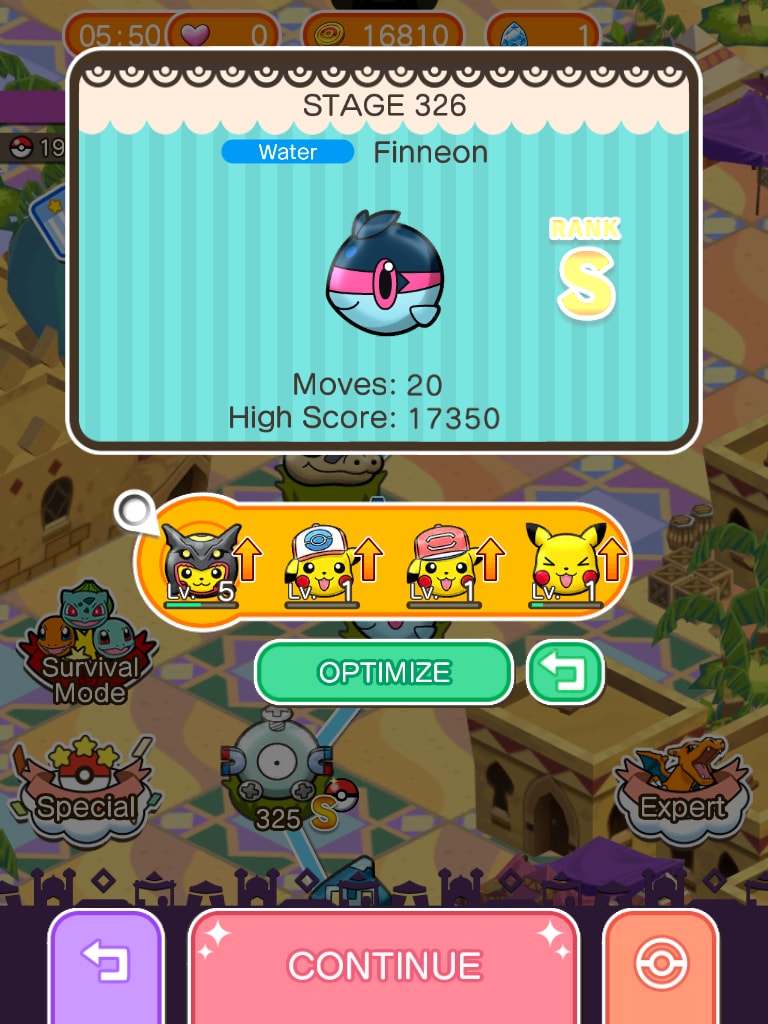Tap the CONTINUE button
768x1024 pixels.
384,965
